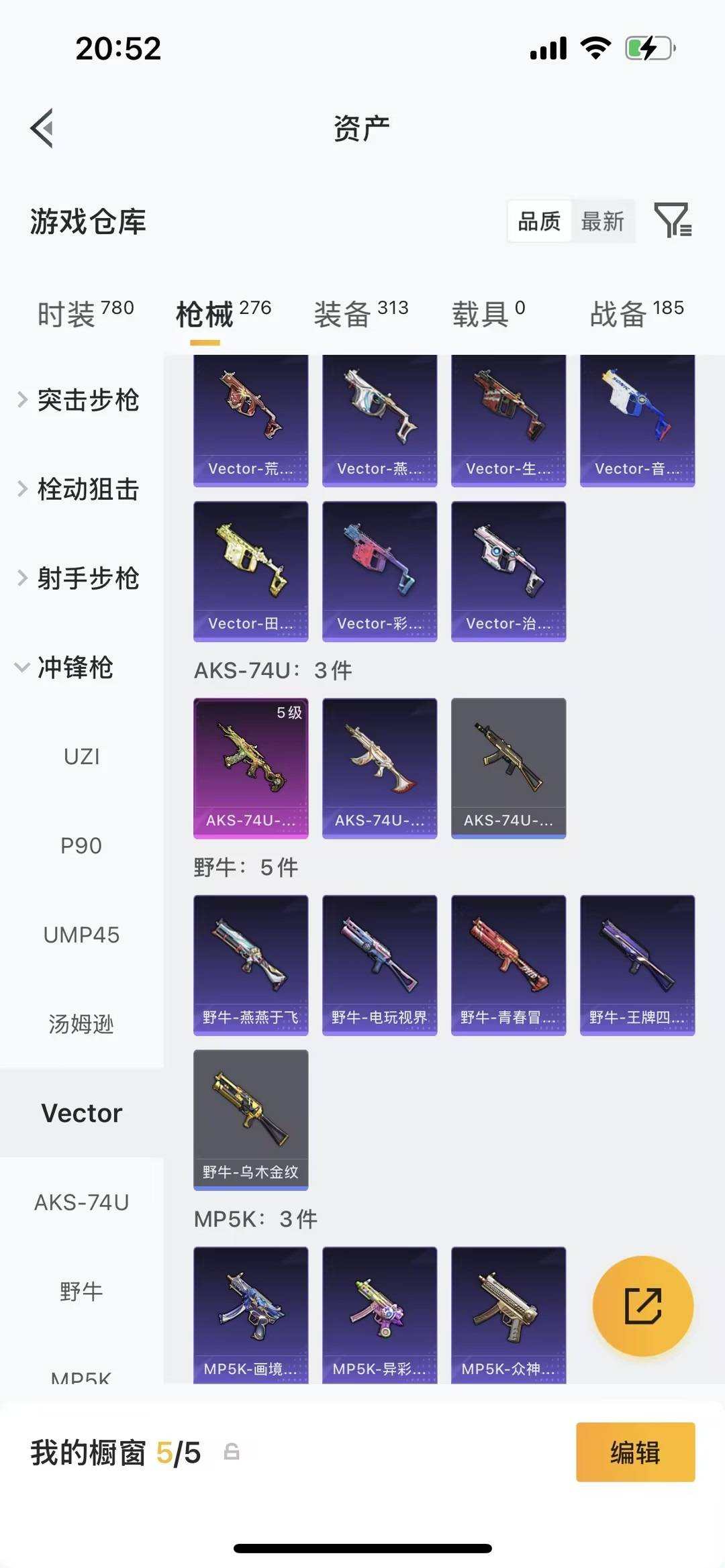Image resolution: width=725 pixels, height=1568 pixels.
Task: Switch sorting to 最新
Action: pos(603,221)
